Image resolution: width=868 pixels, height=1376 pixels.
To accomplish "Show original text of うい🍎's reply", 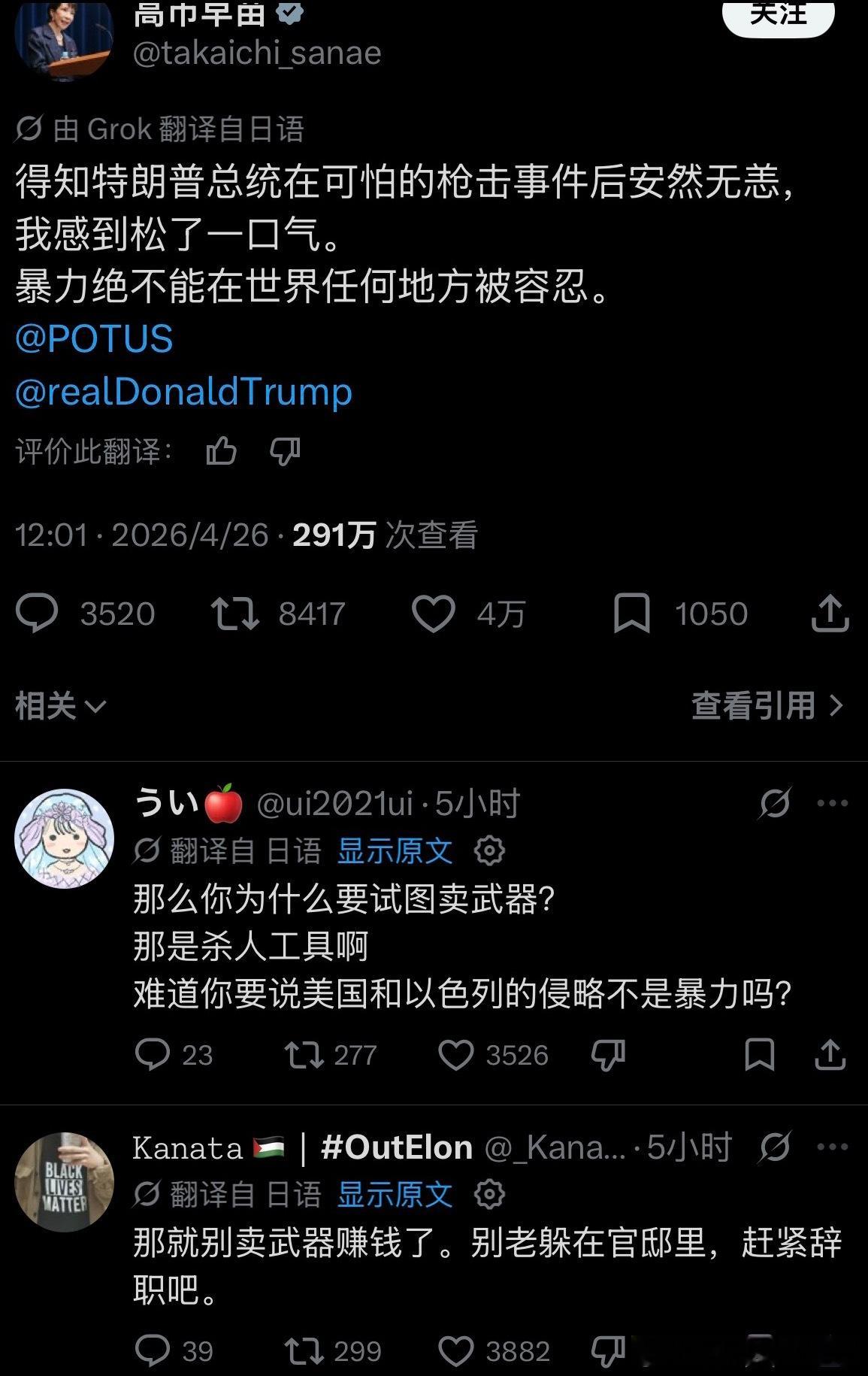I will tap(397, 851).
